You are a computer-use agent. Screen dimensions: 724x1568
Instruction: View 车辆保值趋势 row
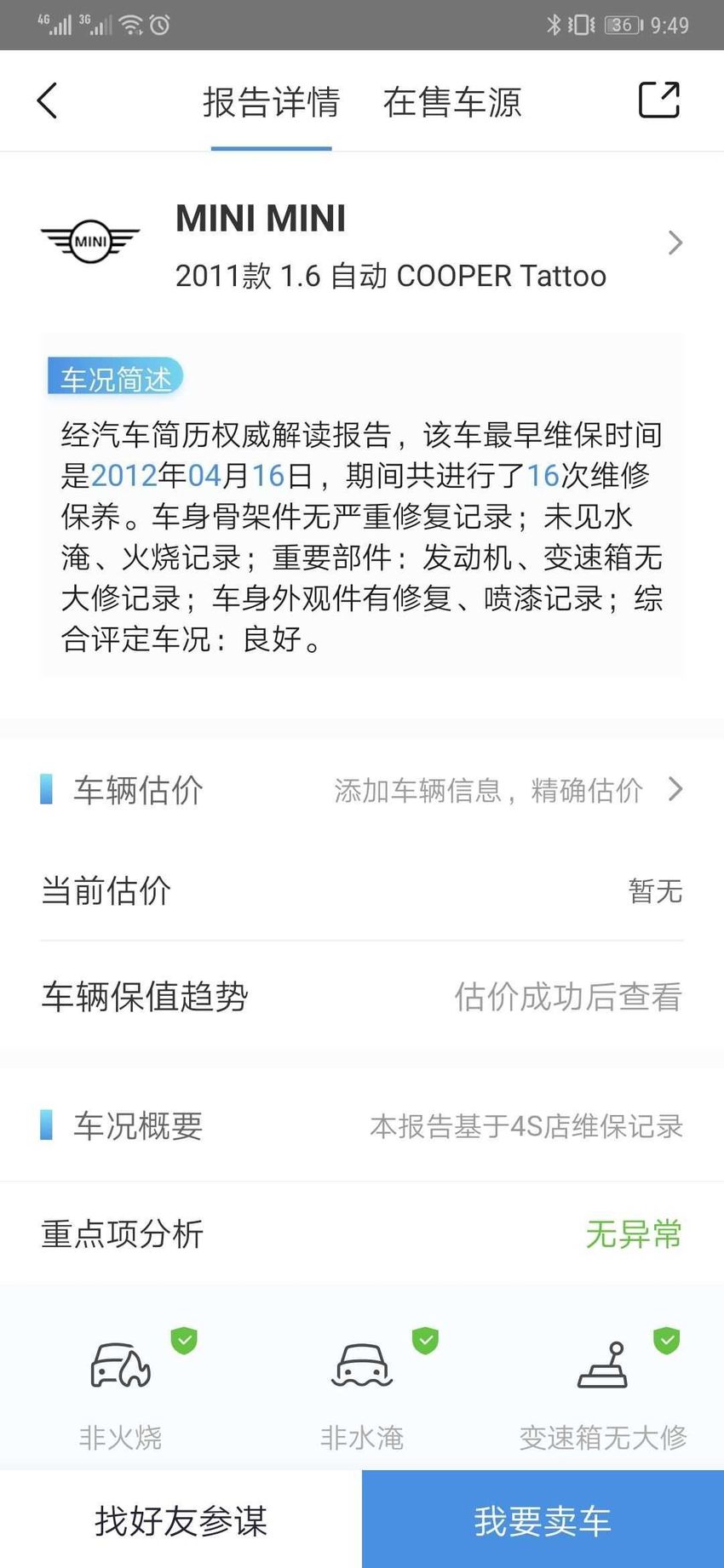tap(362, 996)
